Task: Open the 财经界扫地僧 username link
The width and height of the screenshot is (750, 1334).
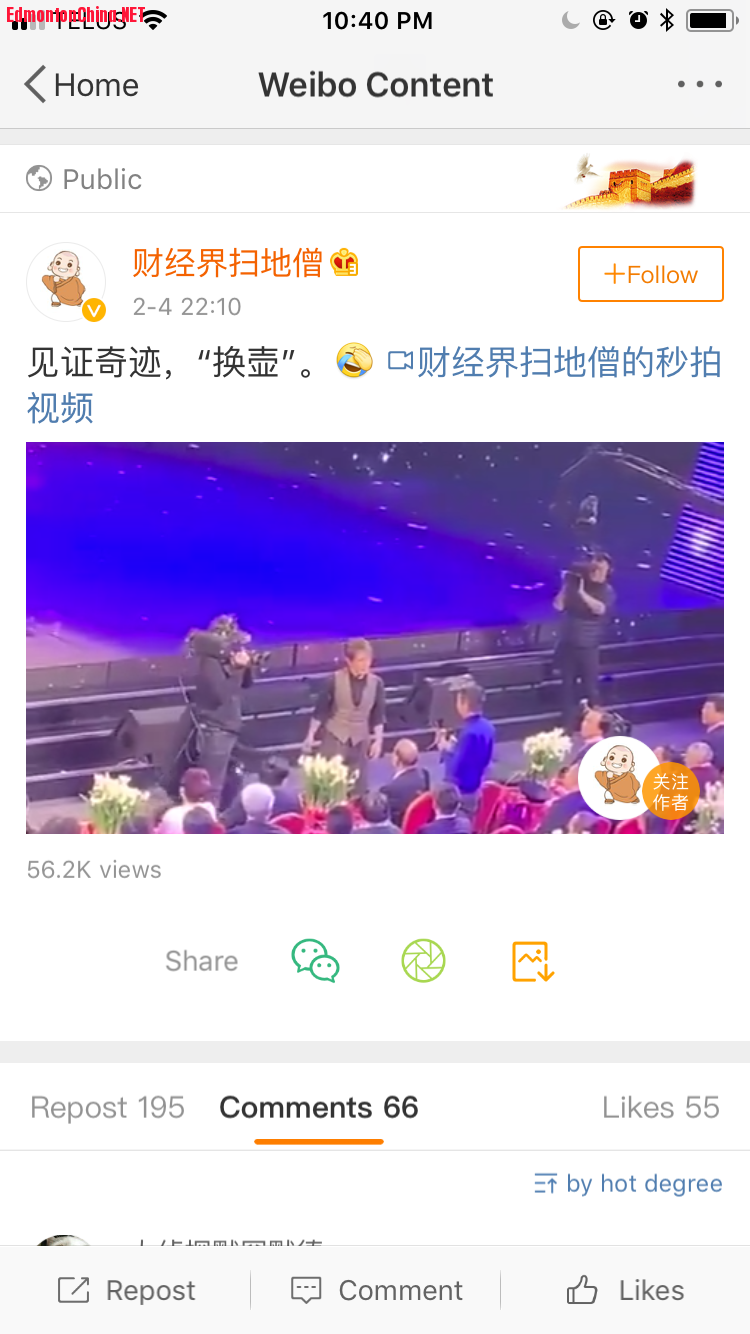Action: [228, 263]
